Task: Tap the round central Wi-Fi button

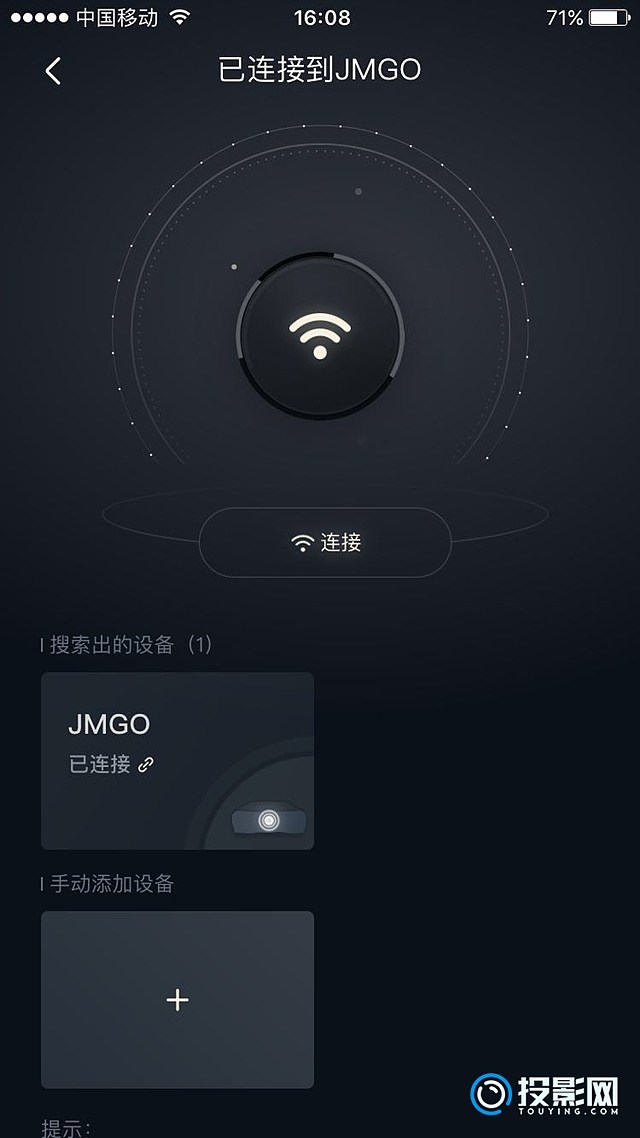Action: pos(320,335)
